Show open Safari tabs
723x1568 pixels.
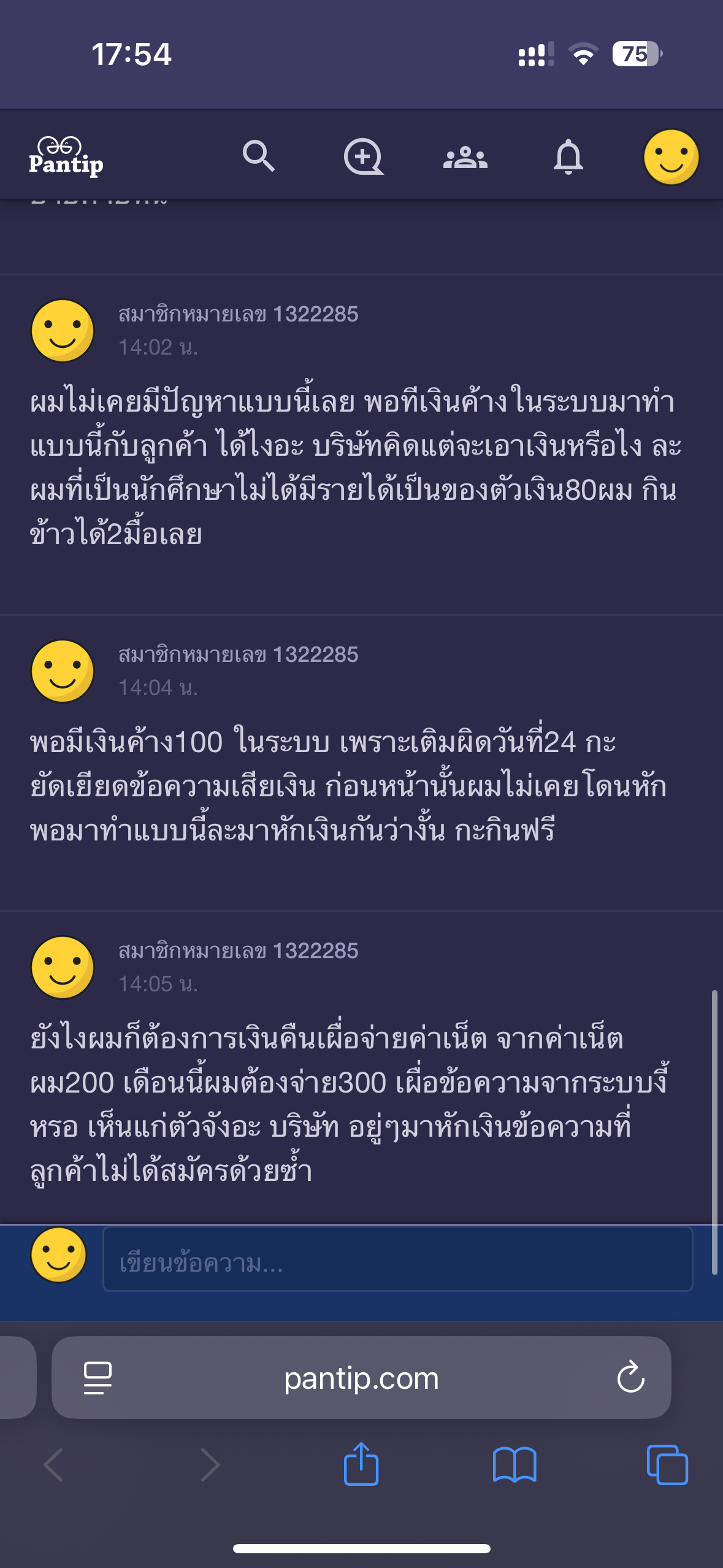tap(667, 1465)
